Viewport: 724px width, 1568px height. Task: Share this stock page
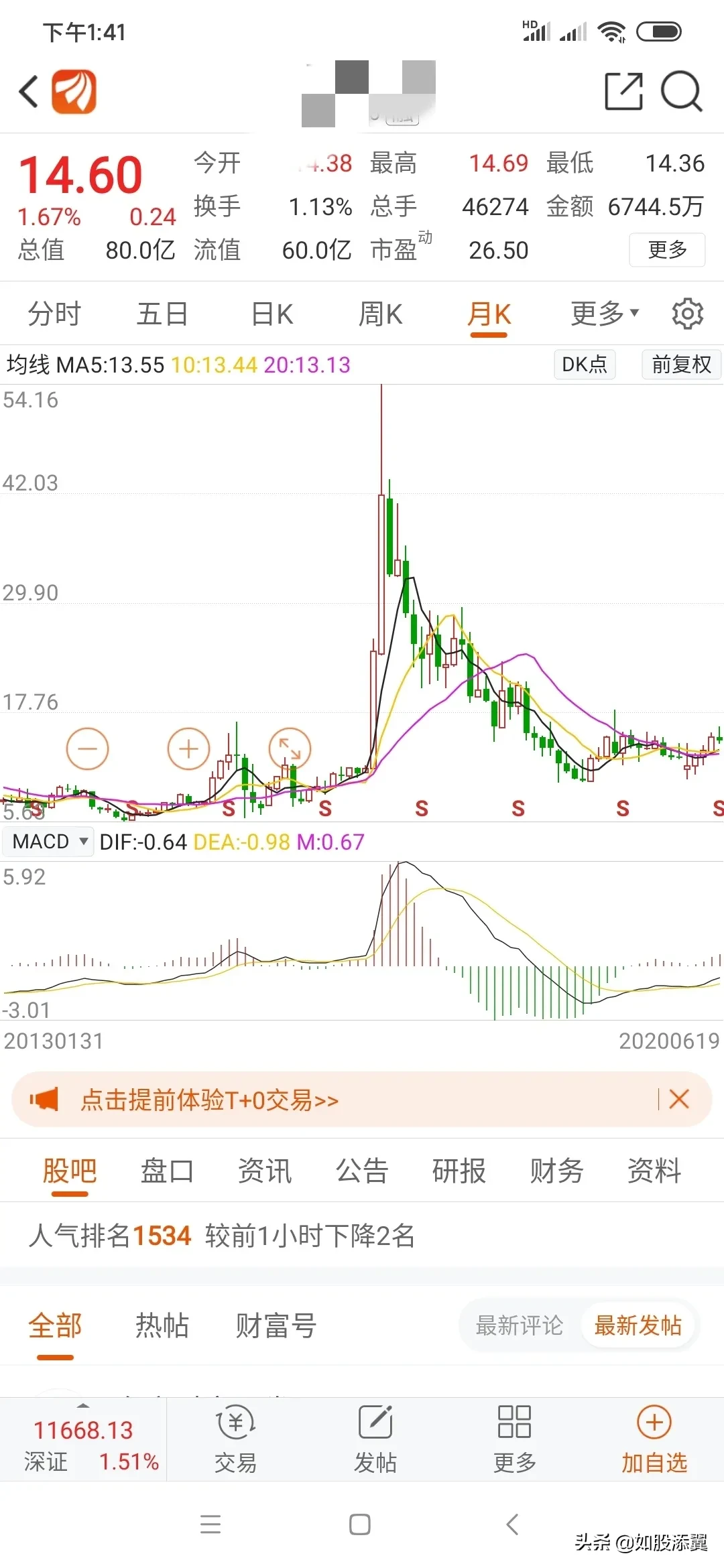point(623,91)
